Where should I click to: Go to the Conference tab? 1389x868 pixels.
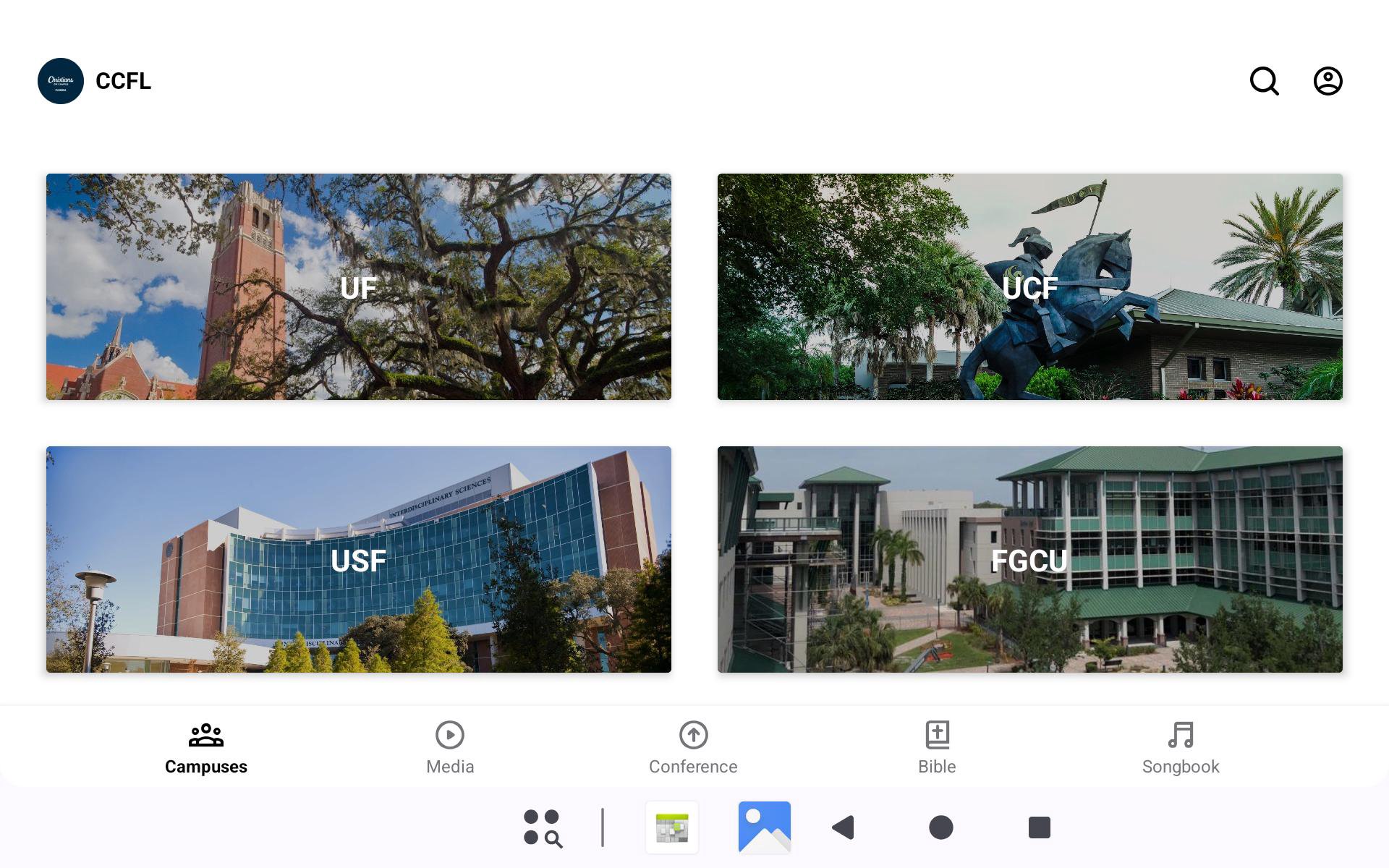point(693,748)
